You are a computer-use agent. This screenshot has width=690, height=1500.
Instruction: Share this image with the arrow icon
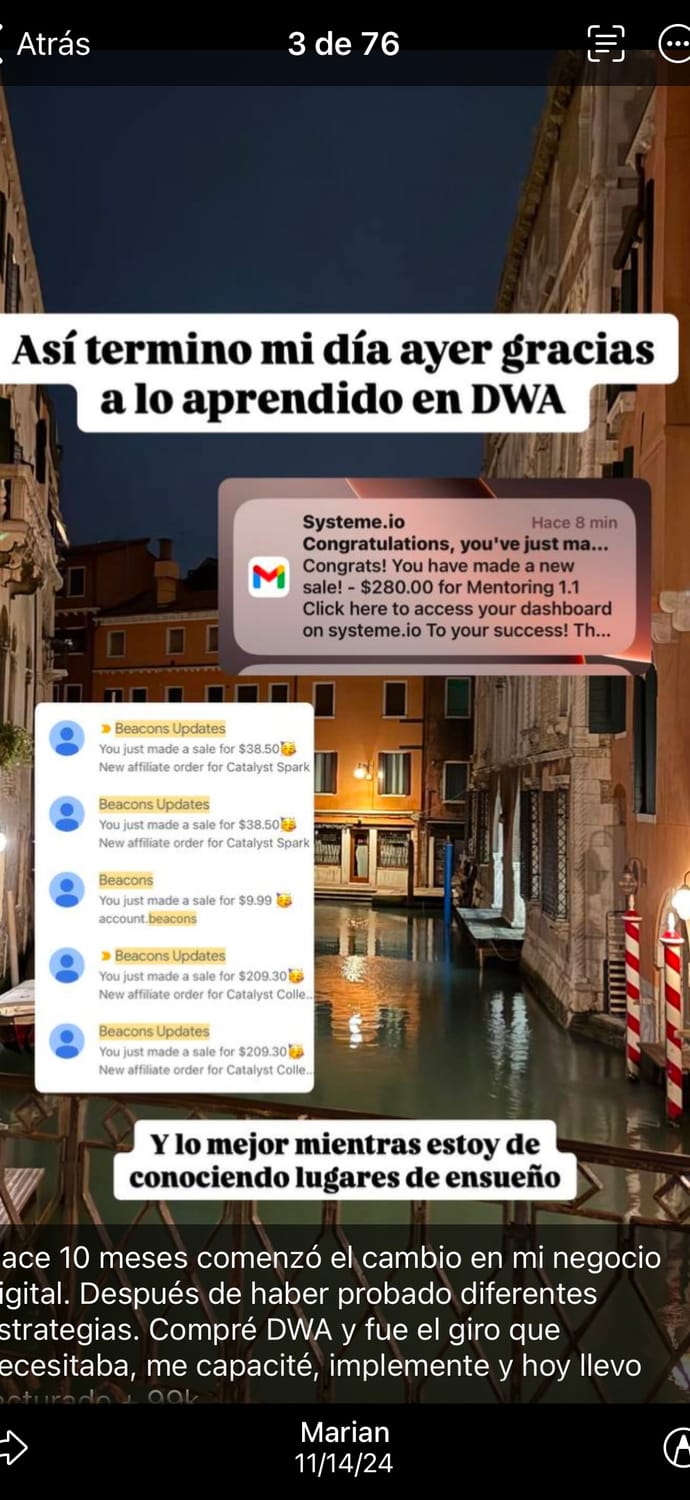point(14,1446)
